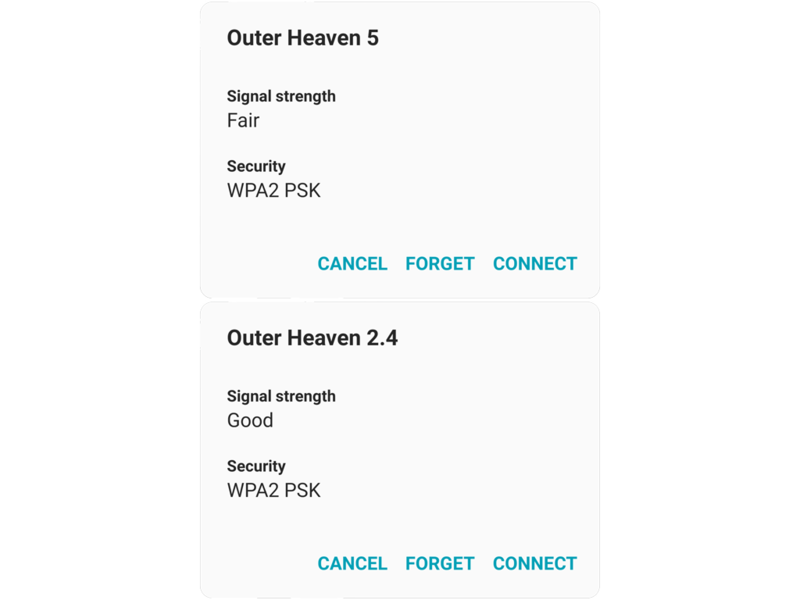Connect to the Outer Heaven 5 network
Image resolution: width=800 pixels, height=600 pixels.
(x=535, y=264)
